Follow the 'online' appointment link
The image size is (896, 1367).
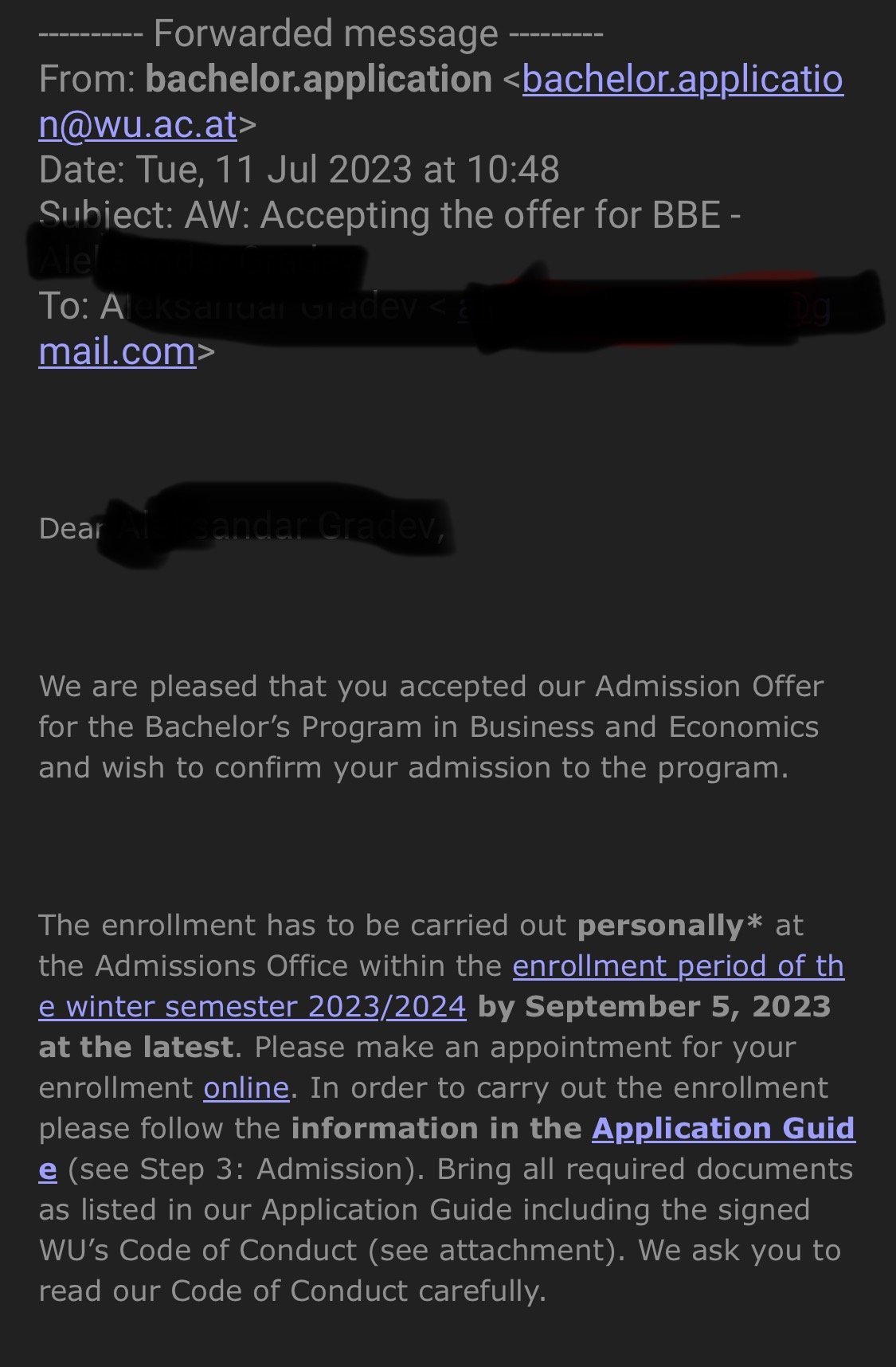click(246, 1088)
